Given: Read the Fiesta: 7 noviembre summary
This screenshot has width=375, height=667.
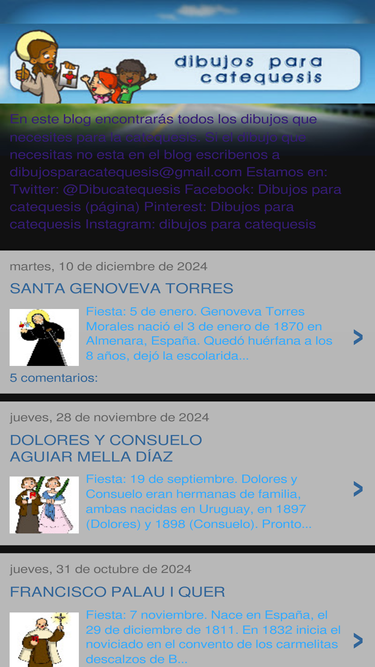Looking at the screenshot, I should [x=213, y=637].
